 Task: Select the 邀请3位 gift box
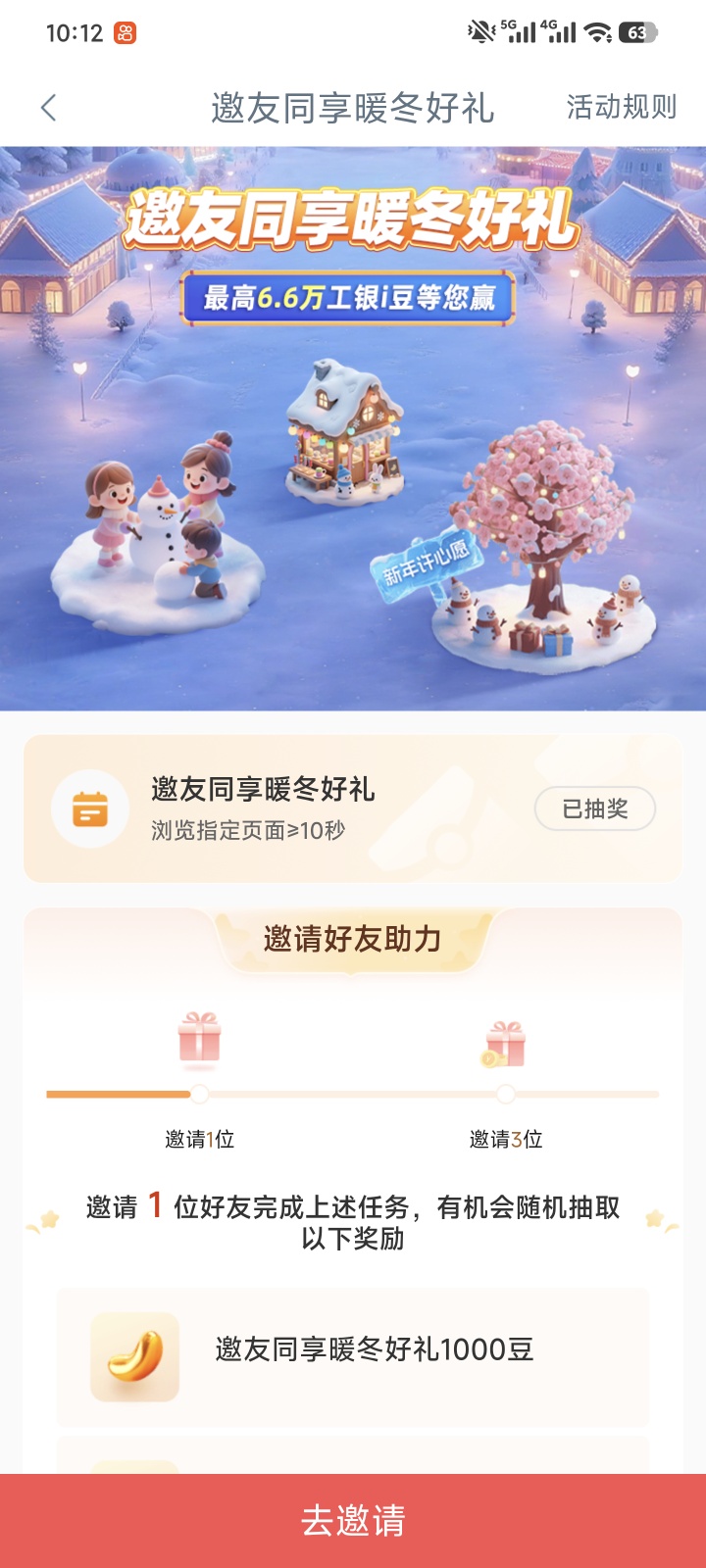tap(505, 1044)
